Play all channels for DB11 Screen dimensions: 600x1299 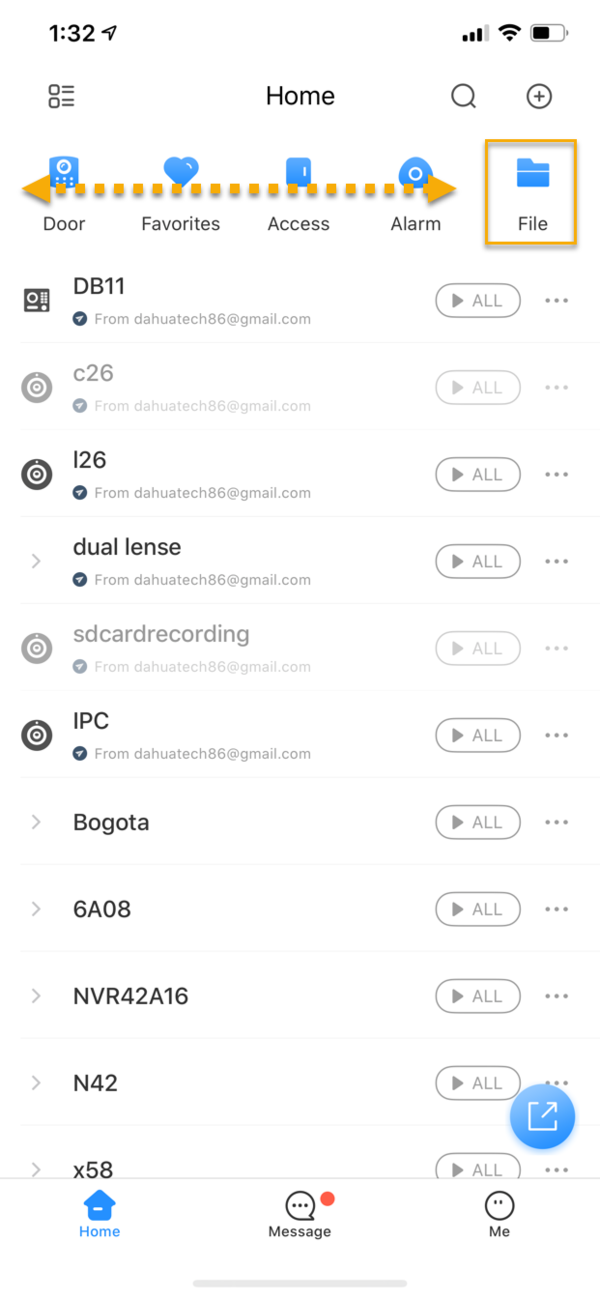click(x=478, y=300)
